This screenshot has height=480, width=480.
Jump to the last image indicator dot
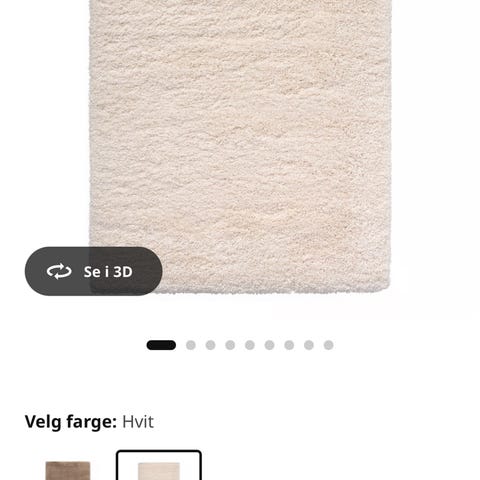coord(329,345)
